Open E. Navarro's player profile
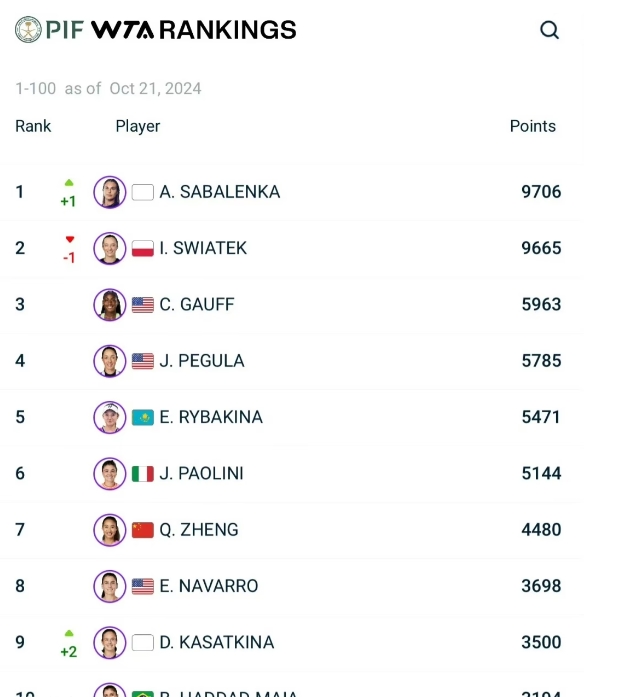The width and height of the screenshot is (643, 697). (x=208, y=586)
